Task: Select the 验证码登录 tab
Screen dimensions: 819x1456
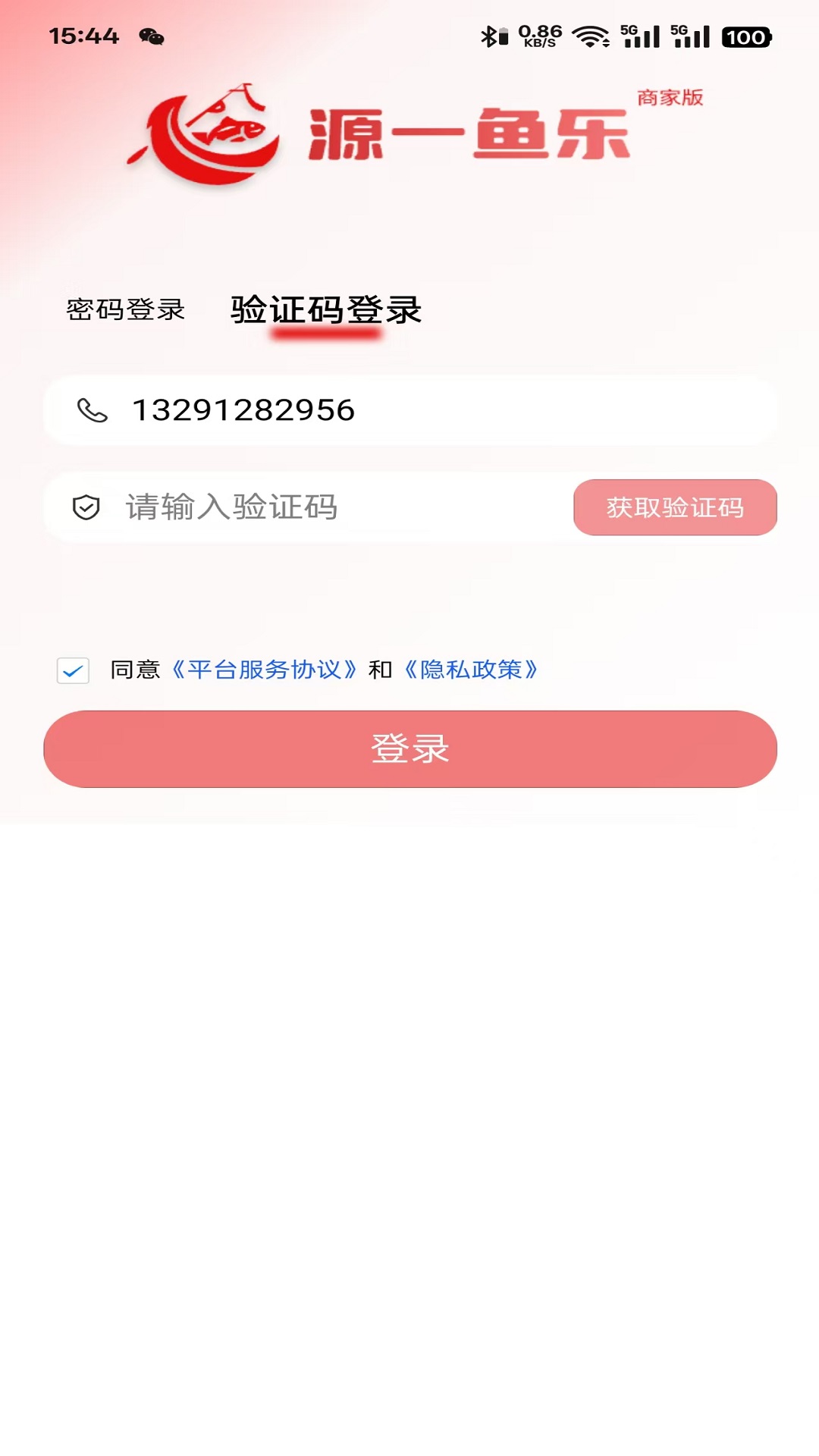Action: pyautogui.click(x=325, y=309)
